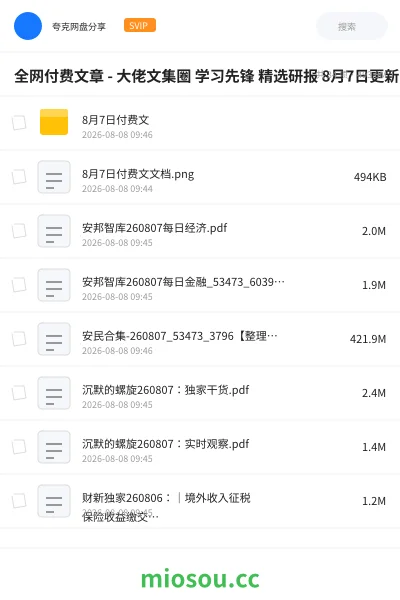
Task: Select checkbox for 沉默的螺旋260807:实时观察.pdf
Action: coord(19,447)
